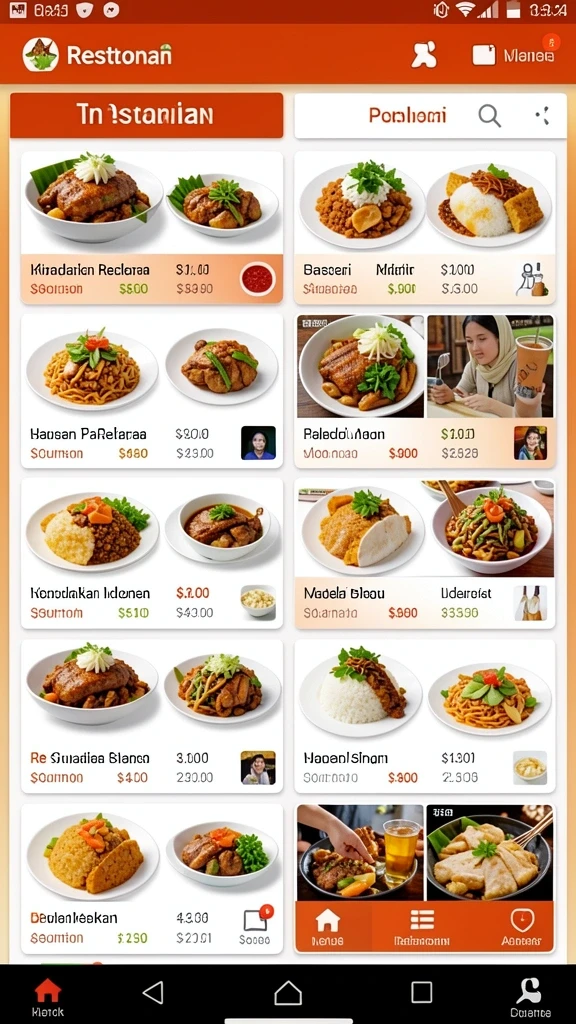Open the Naoanl Sinom rice card
This screenshot has width=576, height=1024.
click(424, 716)
